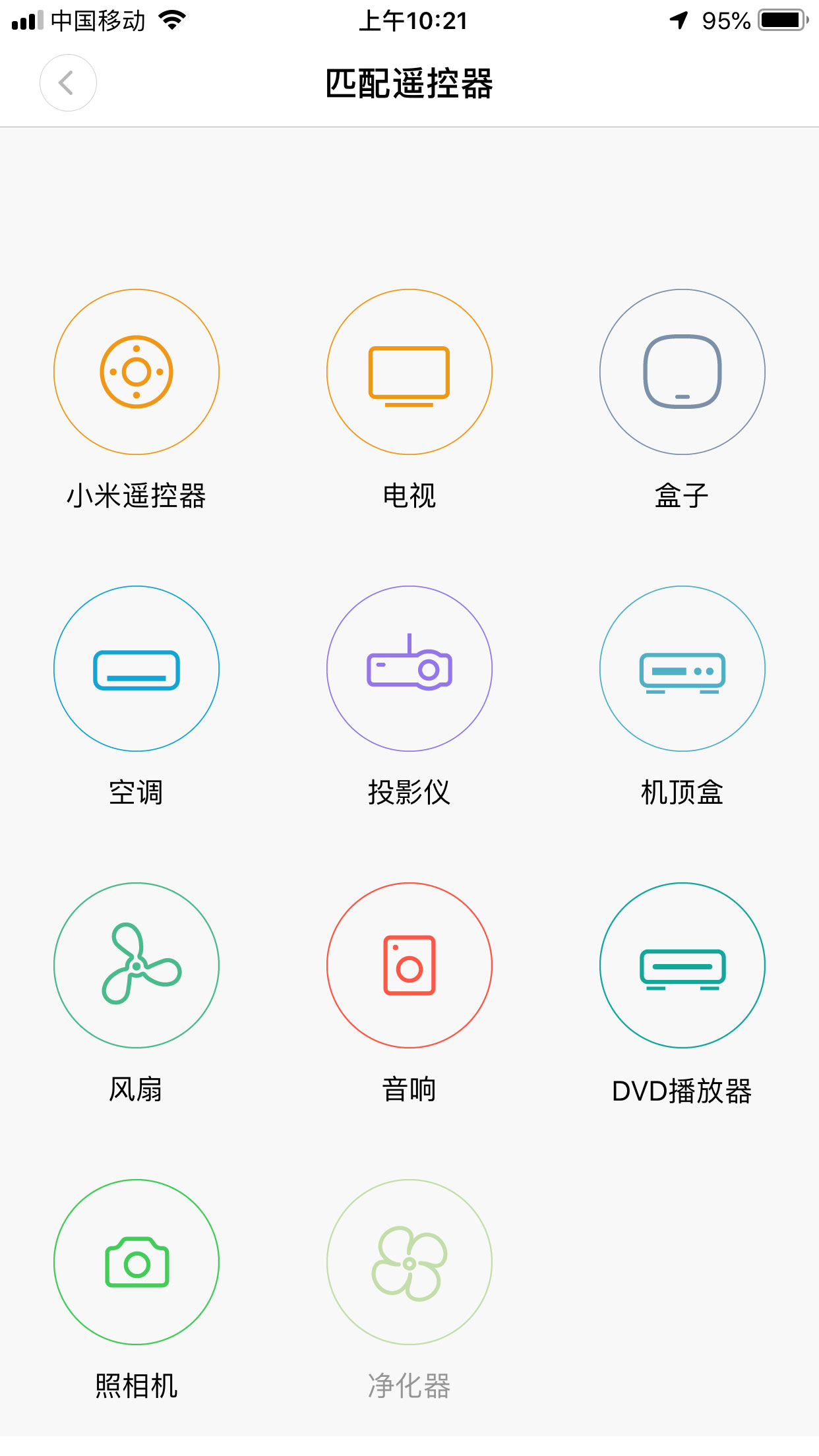
Task: Select the 电视 (TV) icon
Action: click(409, 372)
